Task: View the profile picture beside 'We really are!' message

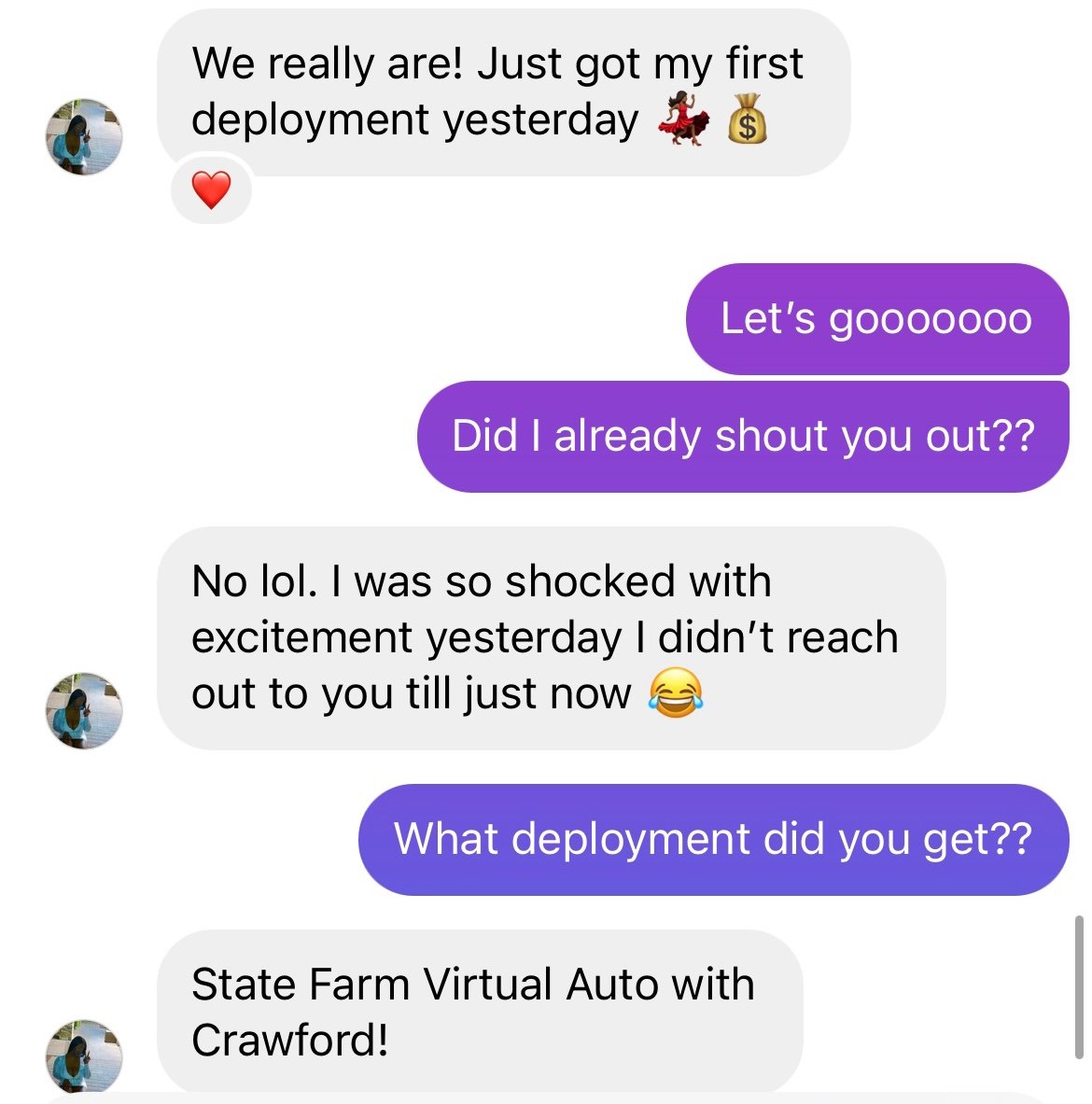Action: click(84, 137)
